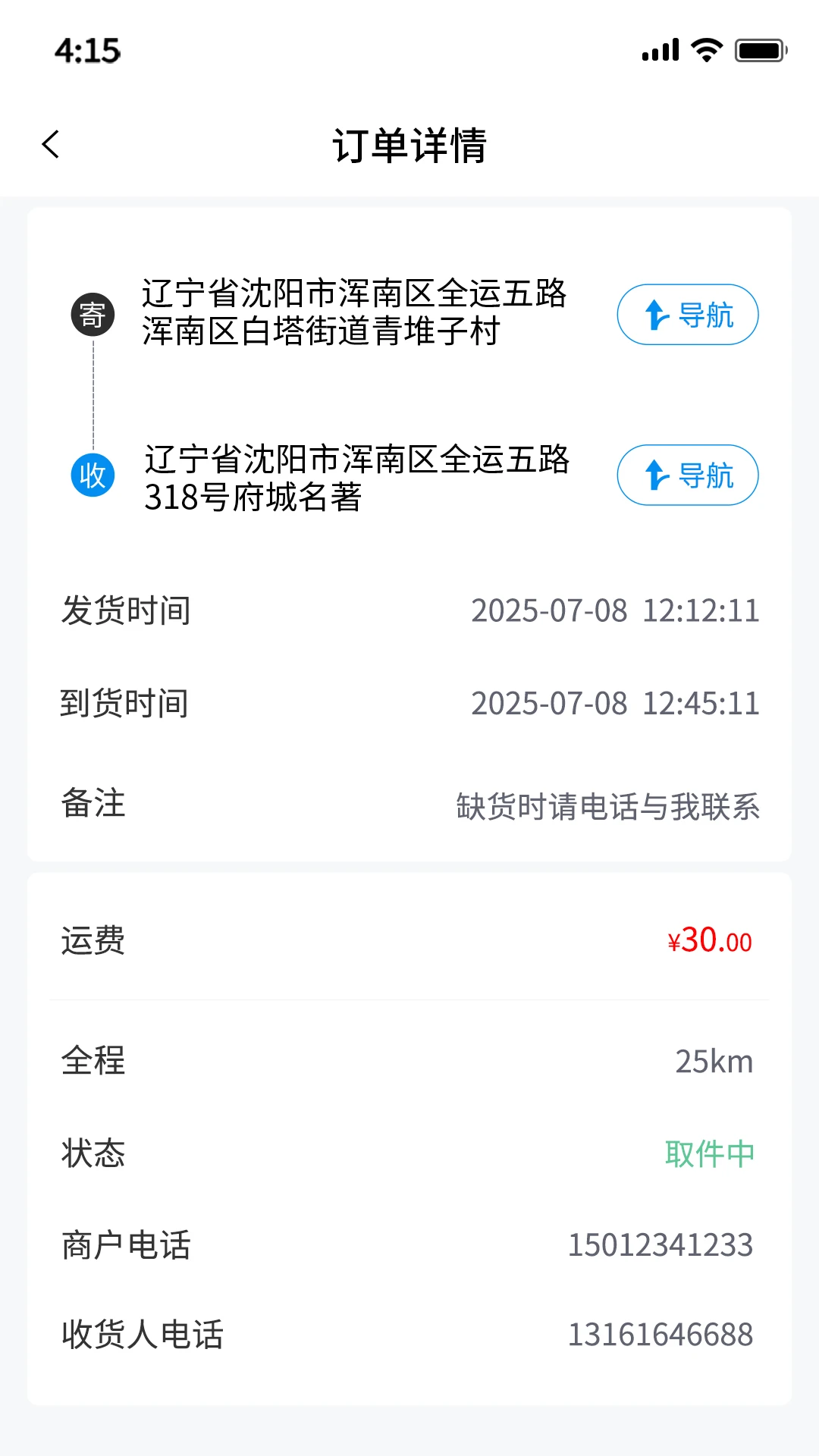The height and width of the screenshot is (1456, 819).
Task: Open navigation for the delivery address
Action: pyautogui.click(x=686, y=475)
